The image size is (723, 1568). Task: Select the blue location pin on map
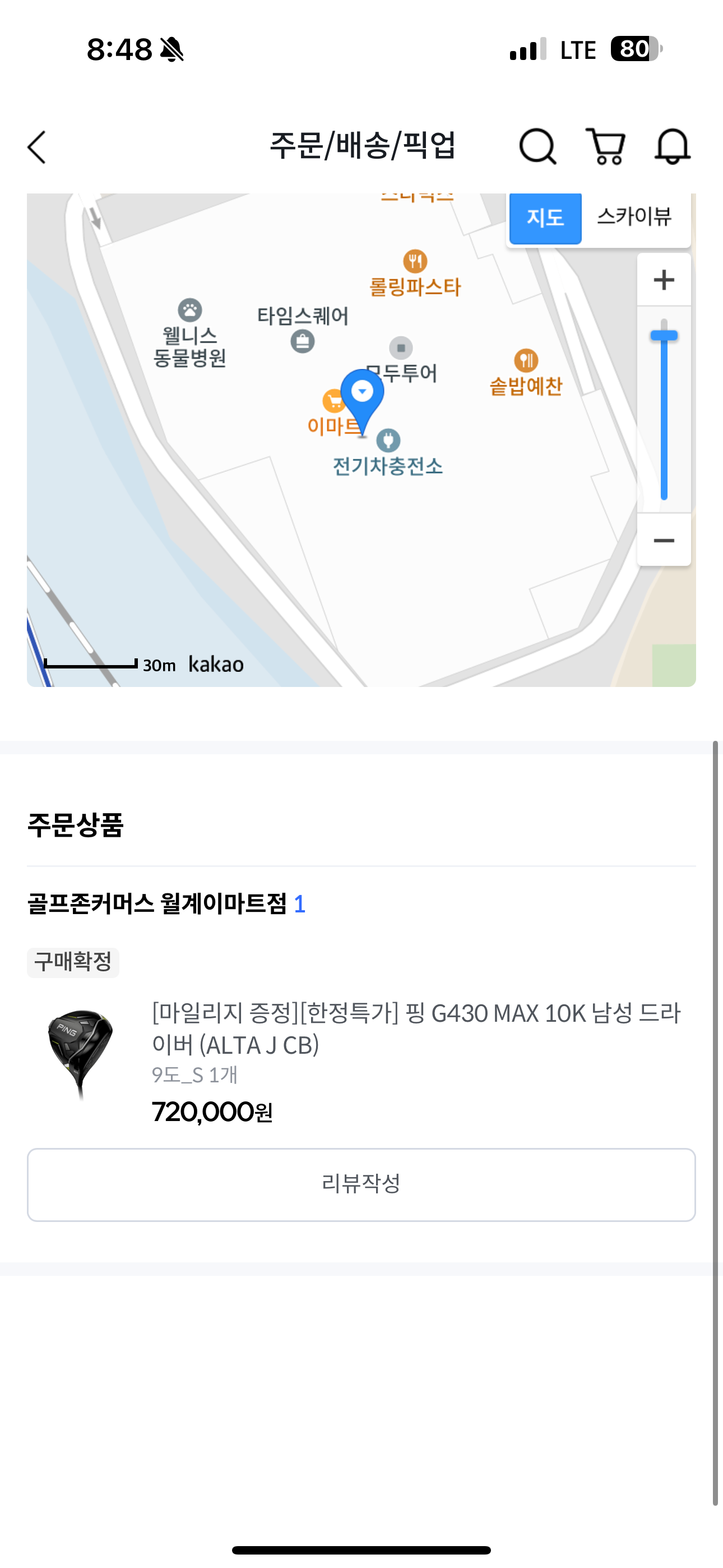click(x=362, y=397)
